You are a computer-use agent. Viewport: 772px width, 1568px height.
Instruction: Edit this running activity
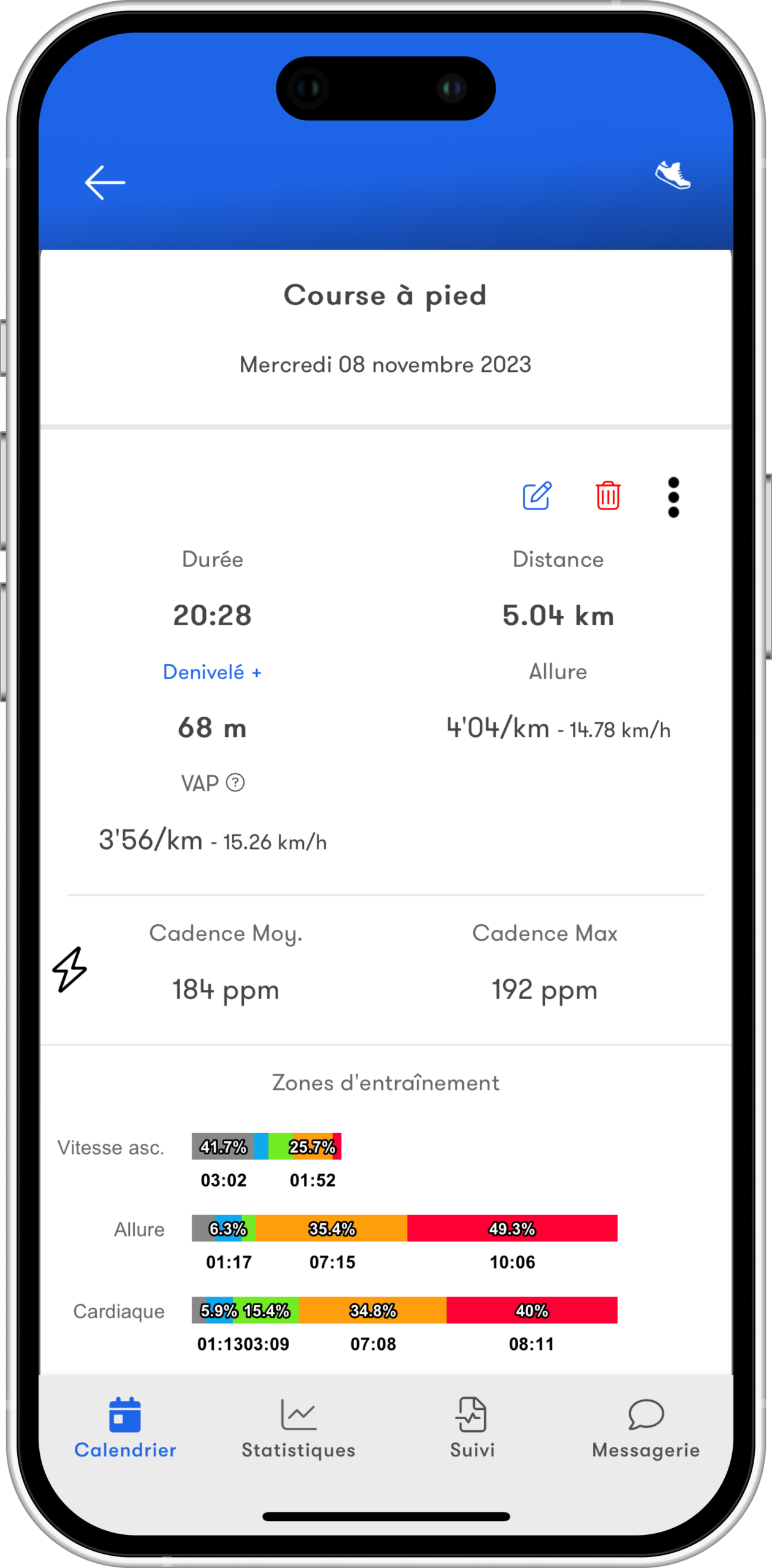537,496
